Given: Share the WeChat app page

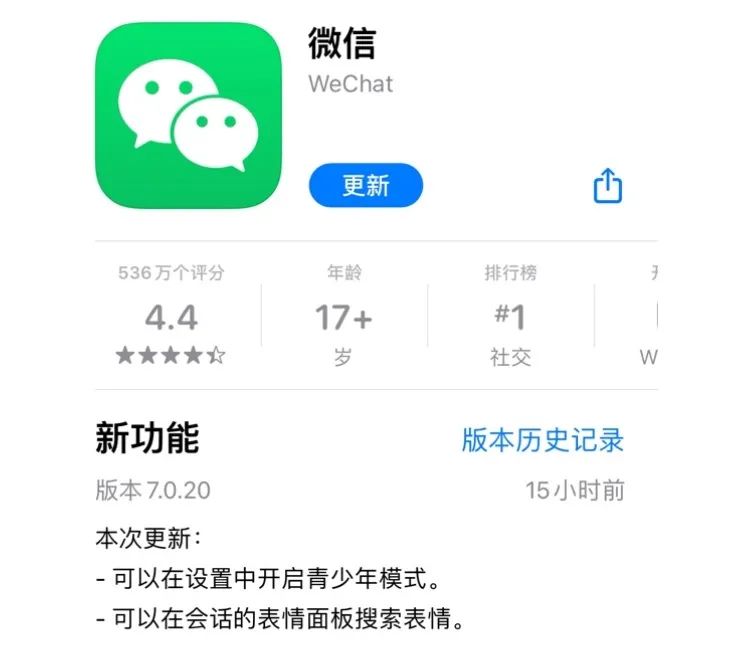Looking at the screenshot, I should [608, 186].
